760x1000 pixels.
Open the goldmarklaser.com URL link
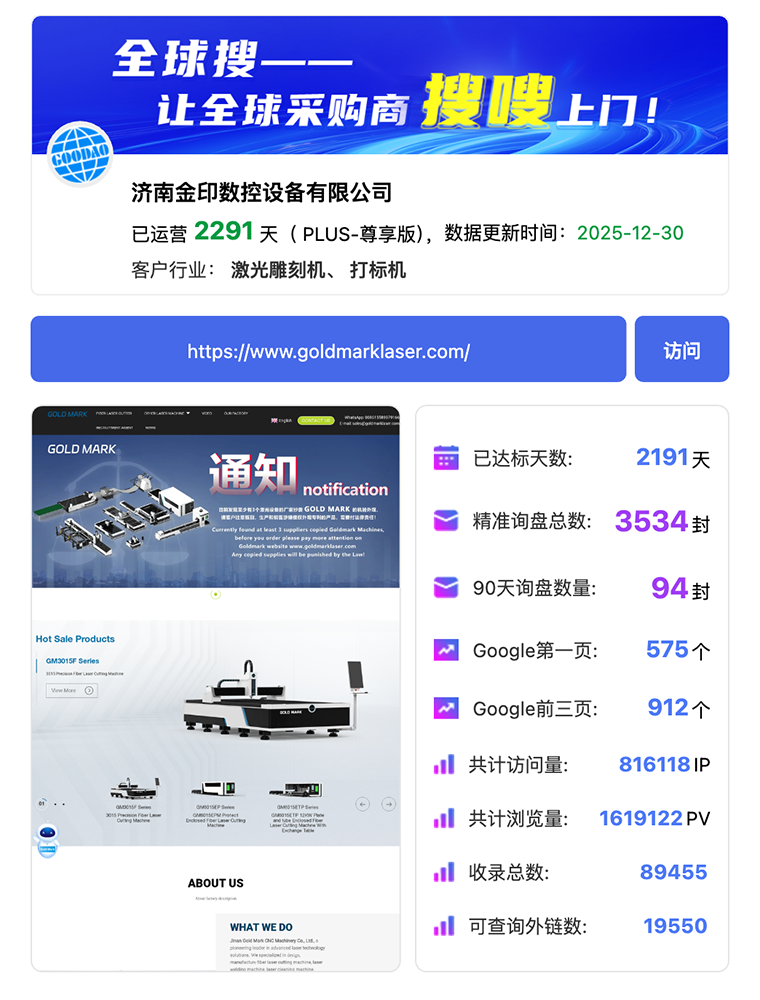328,350
